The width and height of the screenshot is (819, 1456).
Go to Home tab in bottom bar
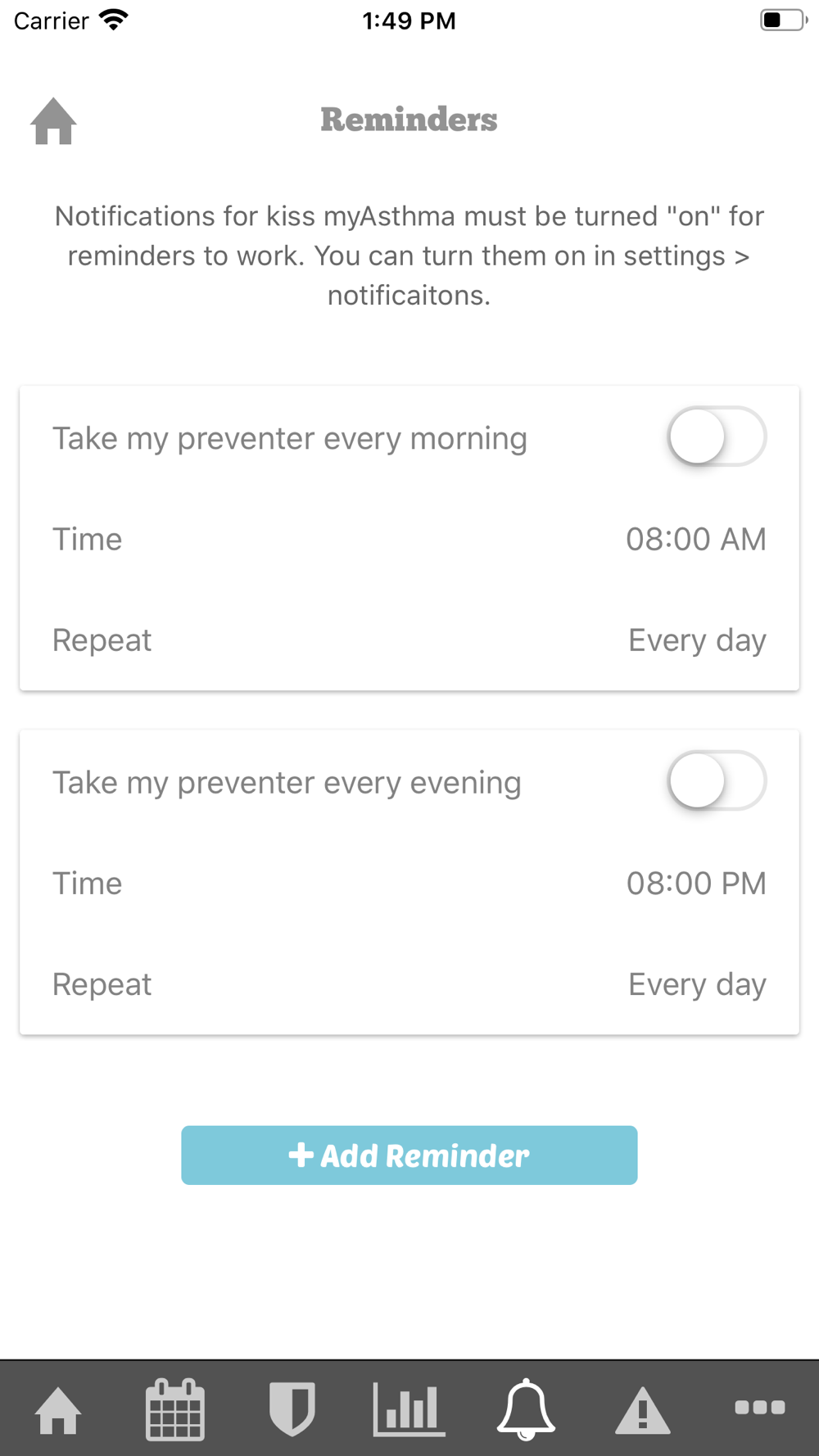pos(58,1410)
